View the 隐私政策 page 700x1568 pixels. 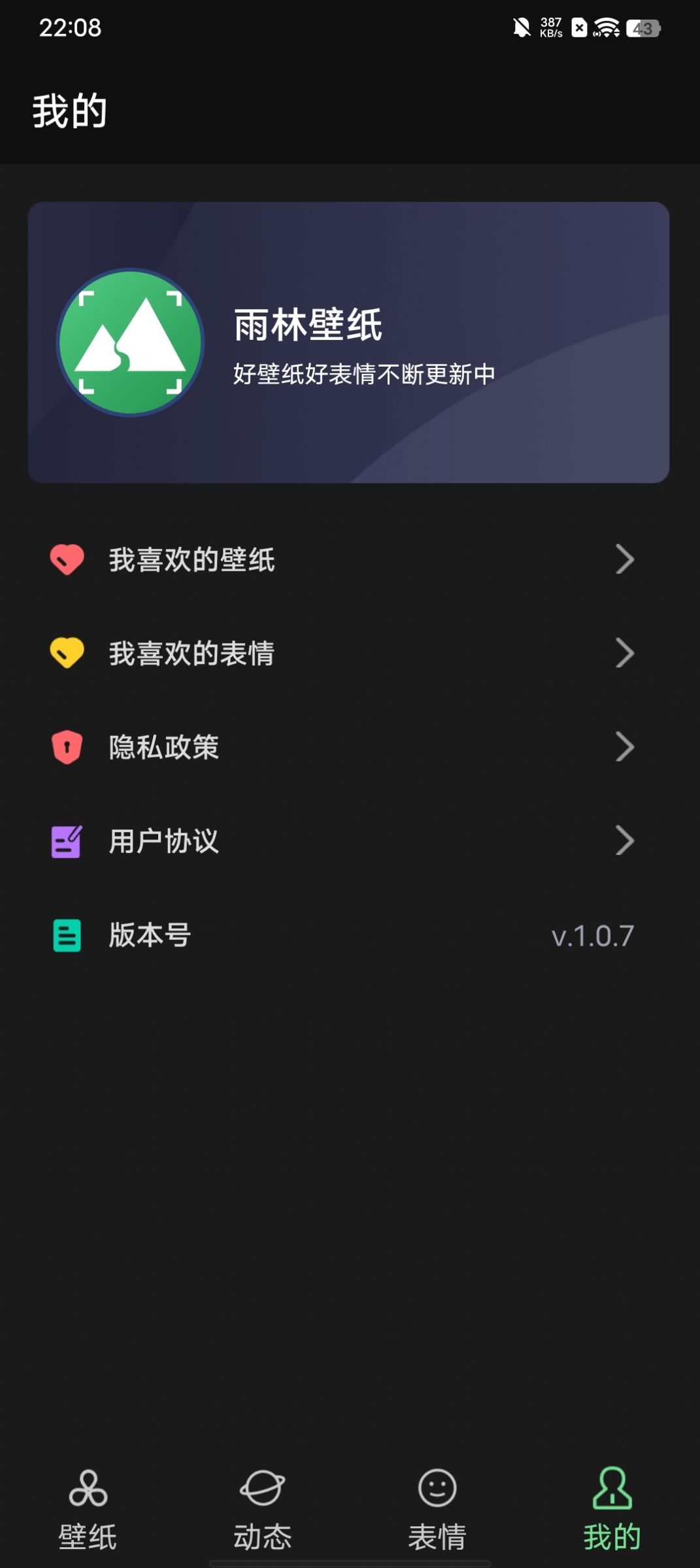click(x=342, y=747)
